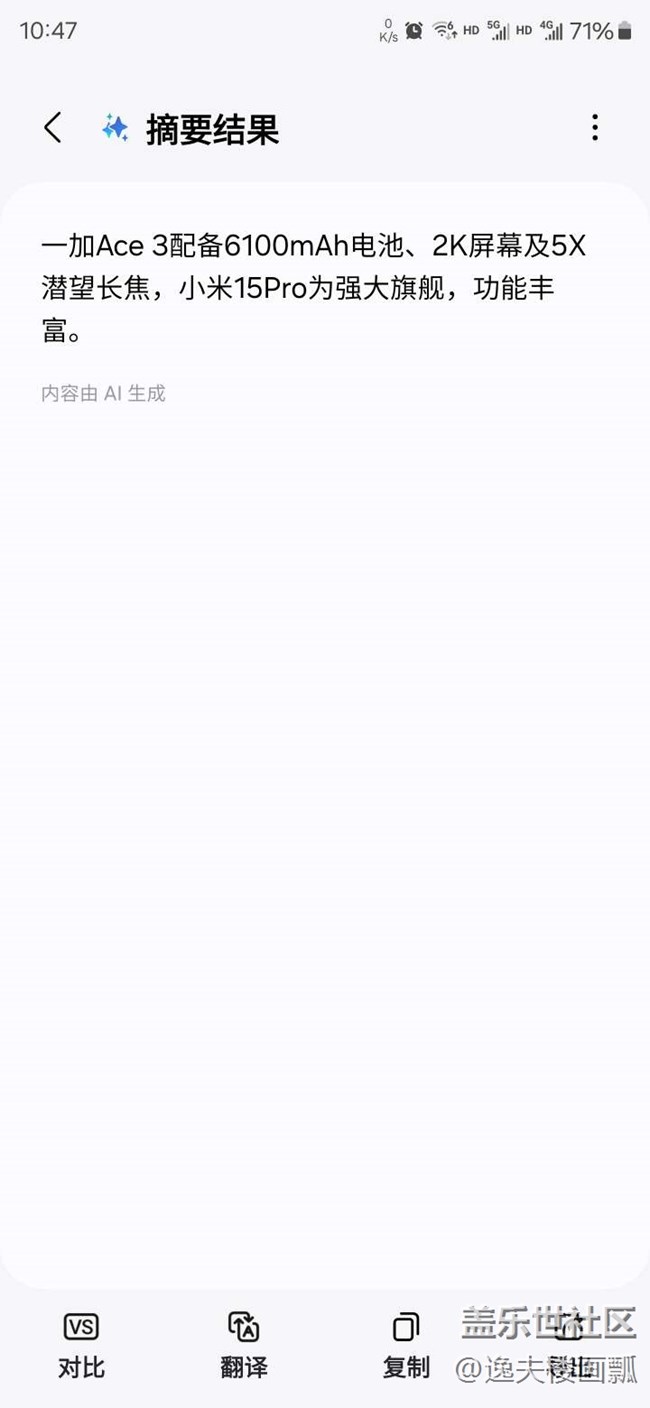
Task: Open the three-dot overflow menu
Action: coord(595,128)
